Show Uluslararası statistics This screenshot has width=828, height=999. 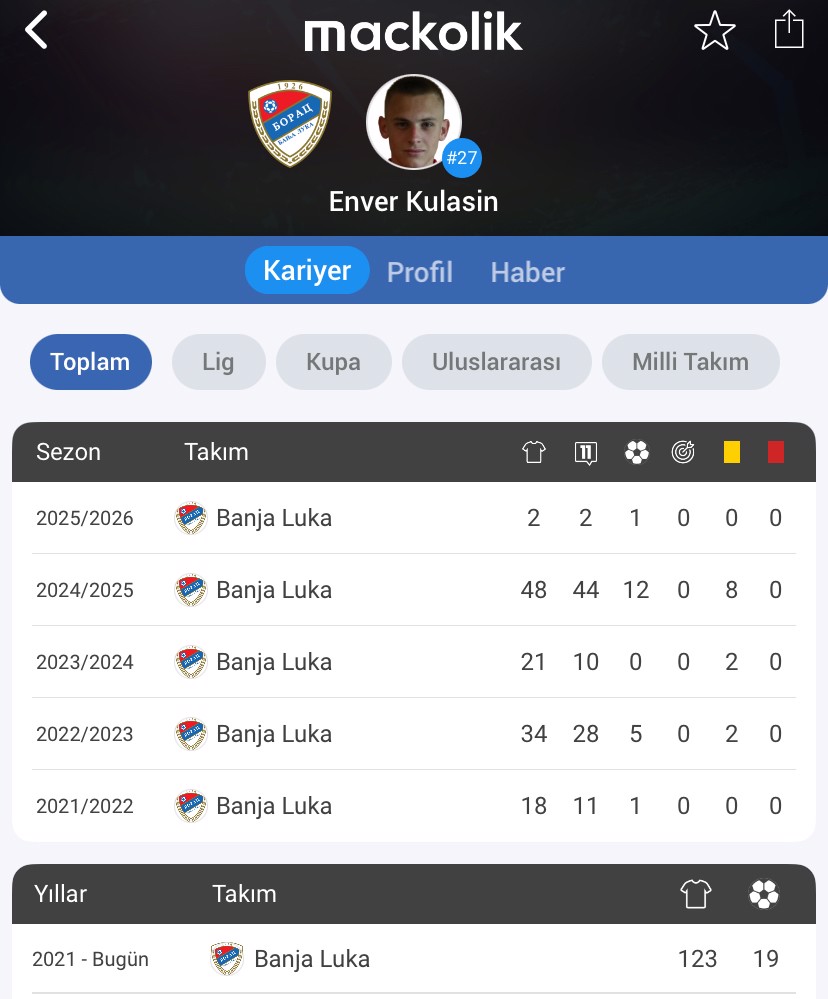496,362
